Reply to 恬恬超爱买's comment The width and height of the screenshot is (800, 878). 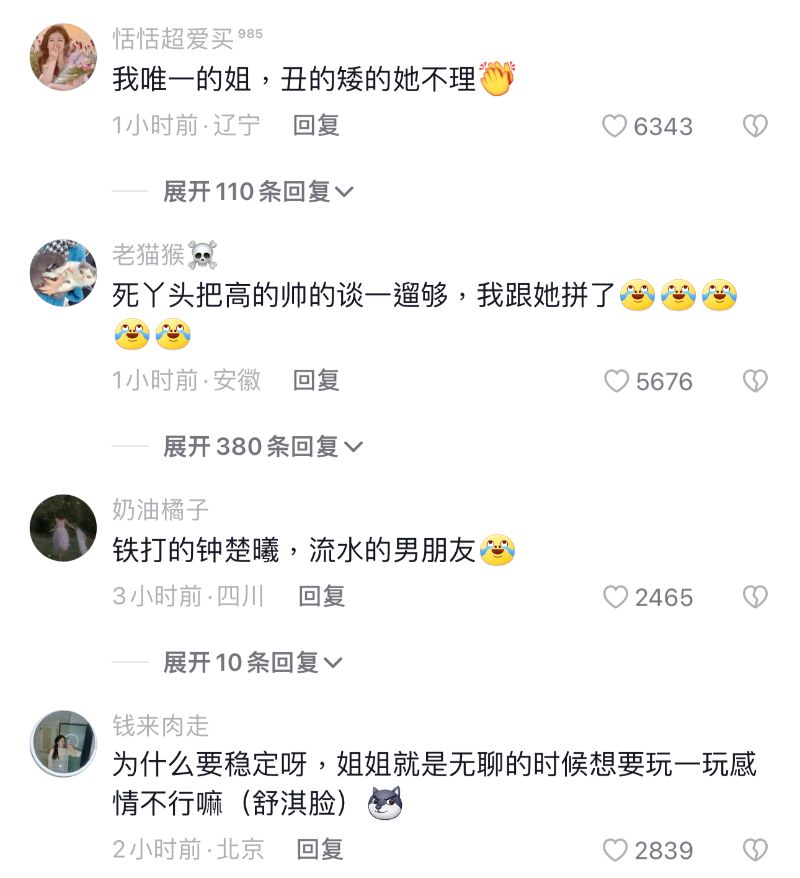coord(316,125)
